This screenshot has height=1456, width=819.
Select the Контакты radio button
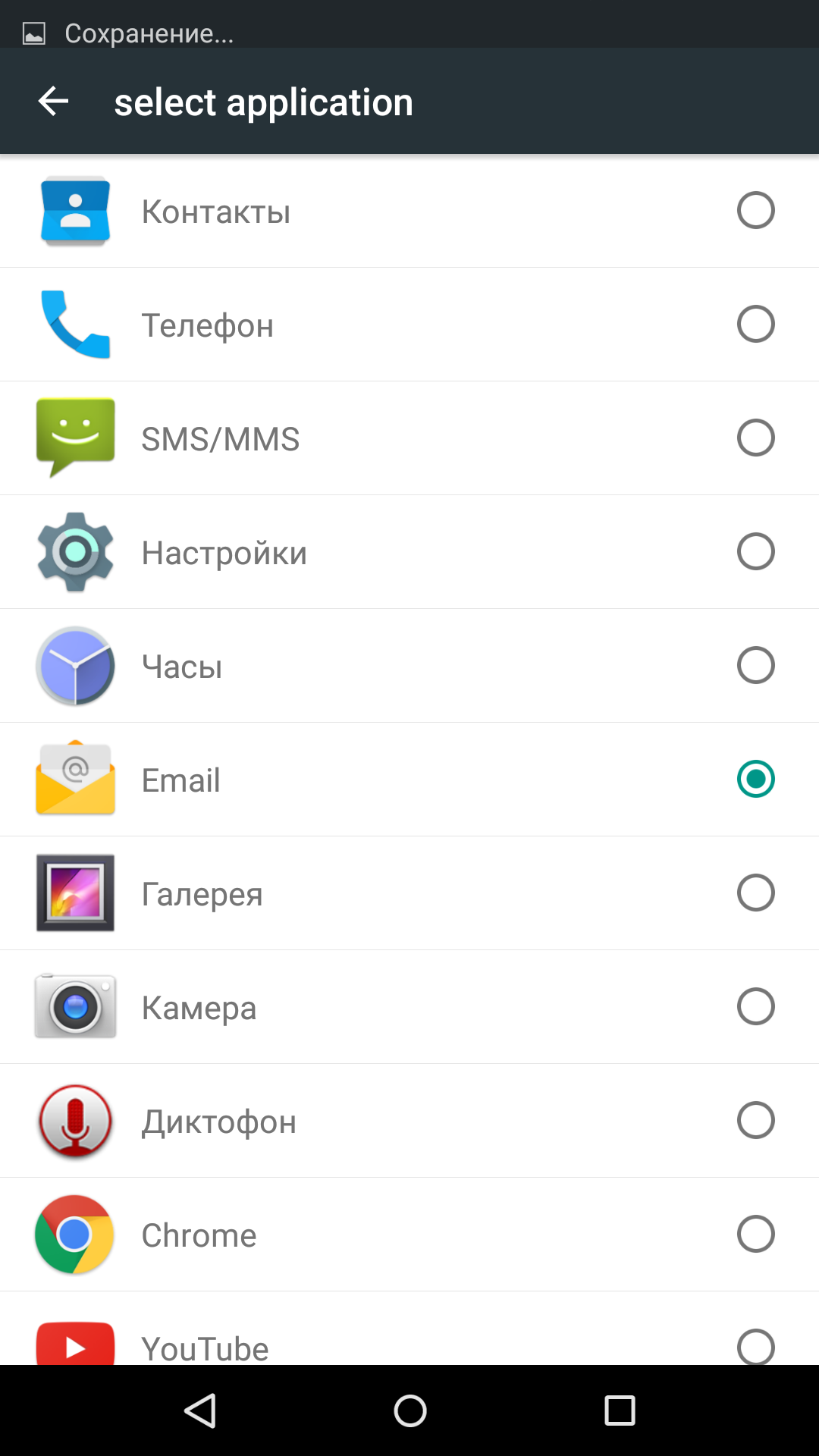coord(755,210)
